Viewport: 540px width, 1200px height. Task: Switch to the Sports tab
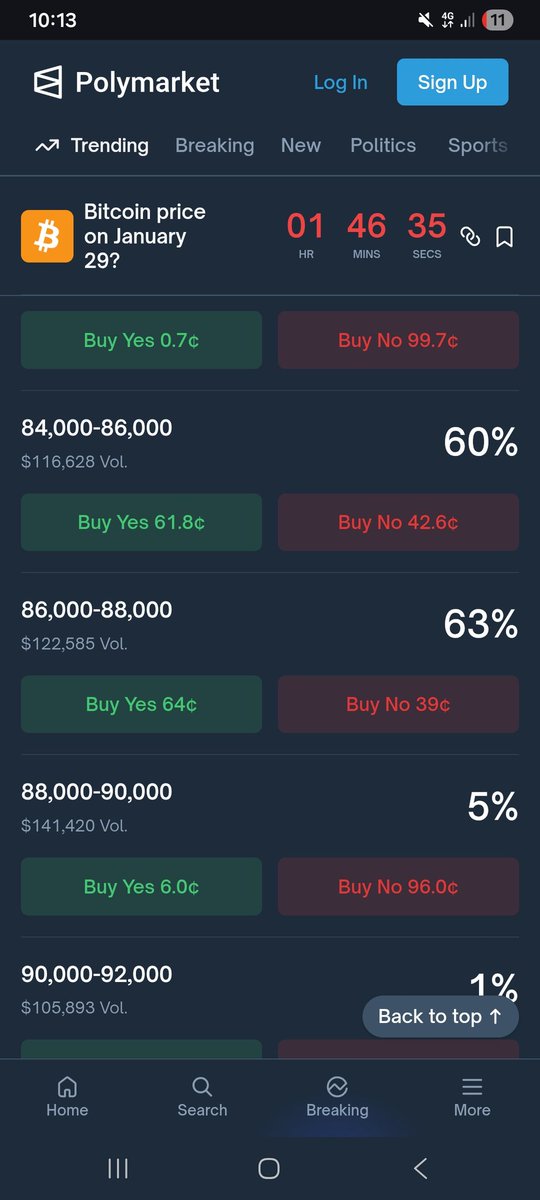tap(478, 146)
